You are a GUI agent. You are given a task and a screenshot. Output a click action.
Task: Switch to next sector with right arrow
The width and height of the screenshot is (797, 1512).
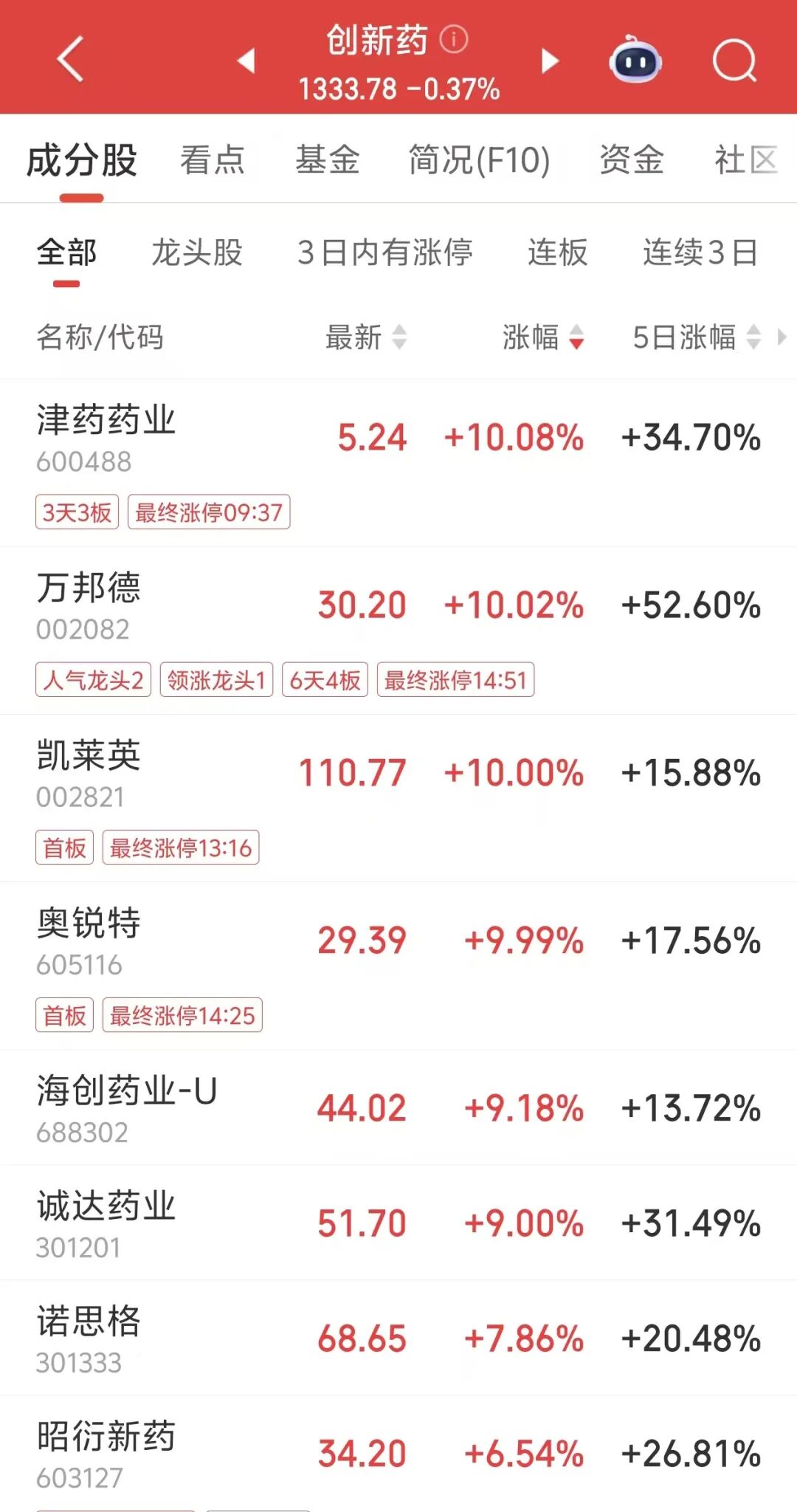(550, 62)
